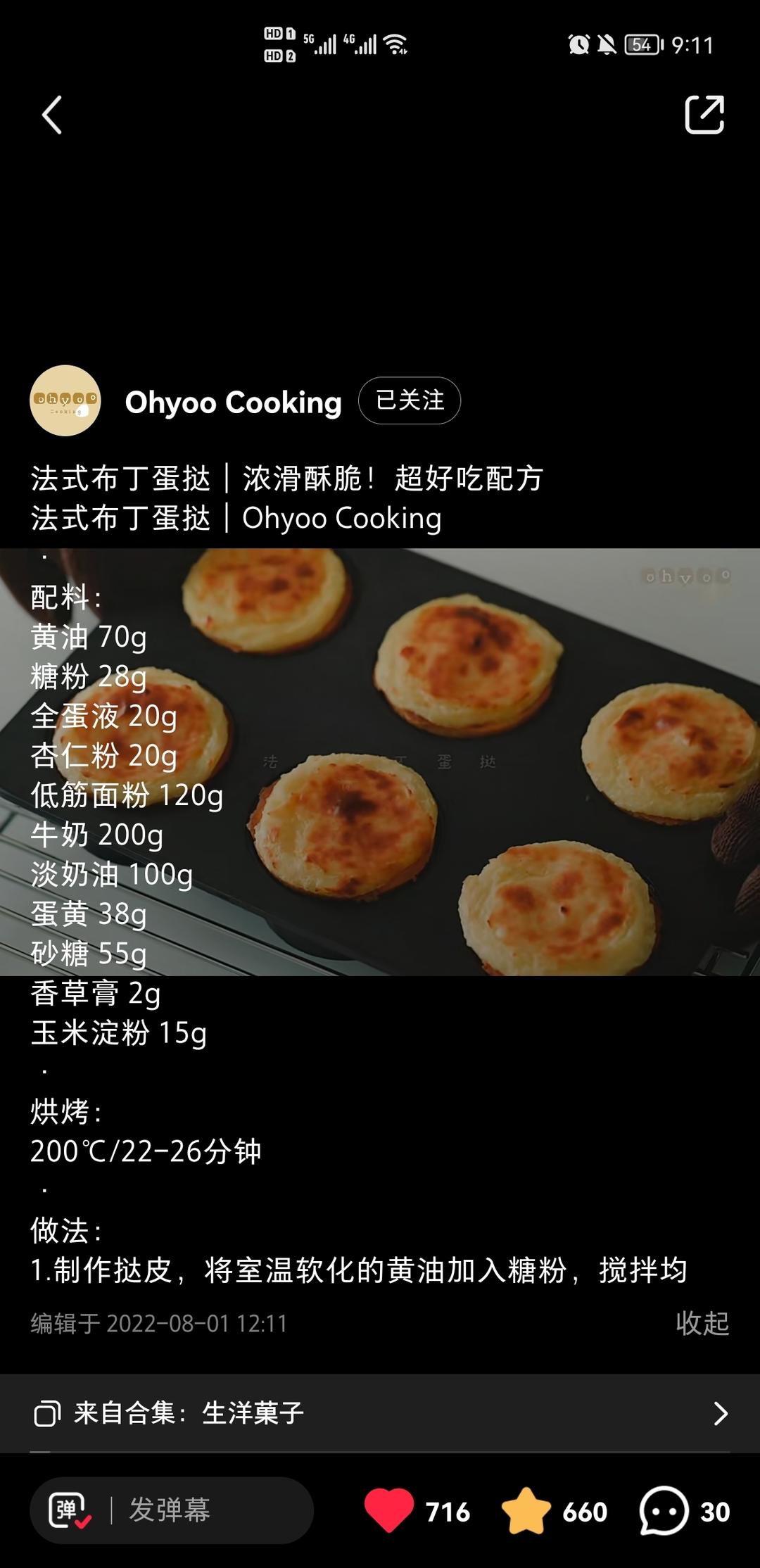Image resolution: width=760 pixels, height=1568 pixels.
Task: Toggle the 弹 danmaku display icon
Action: 69,1510
